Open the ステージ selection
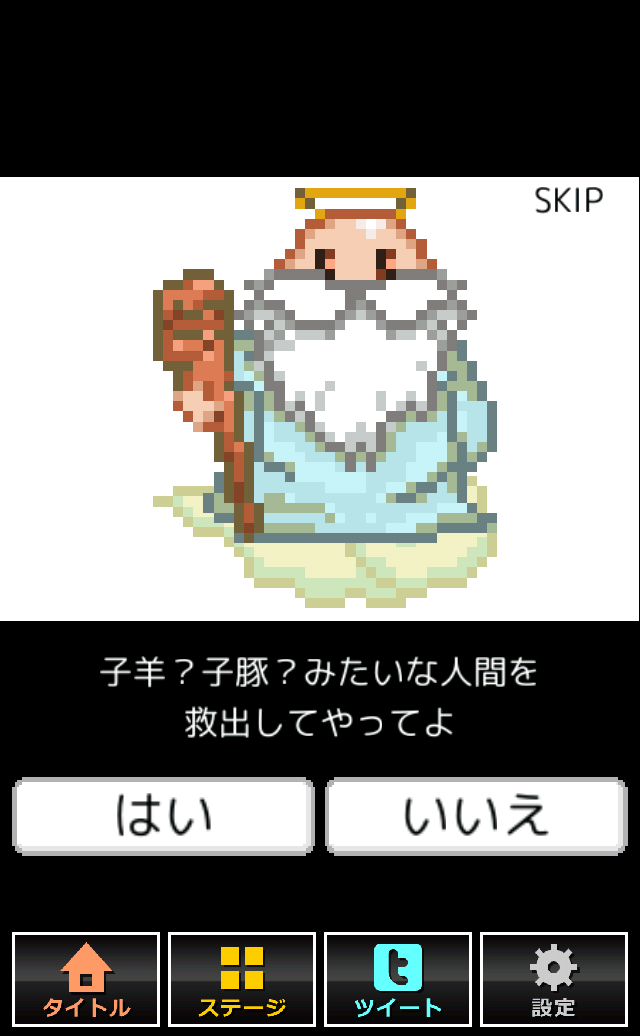640x1036 pixels. 242,980
